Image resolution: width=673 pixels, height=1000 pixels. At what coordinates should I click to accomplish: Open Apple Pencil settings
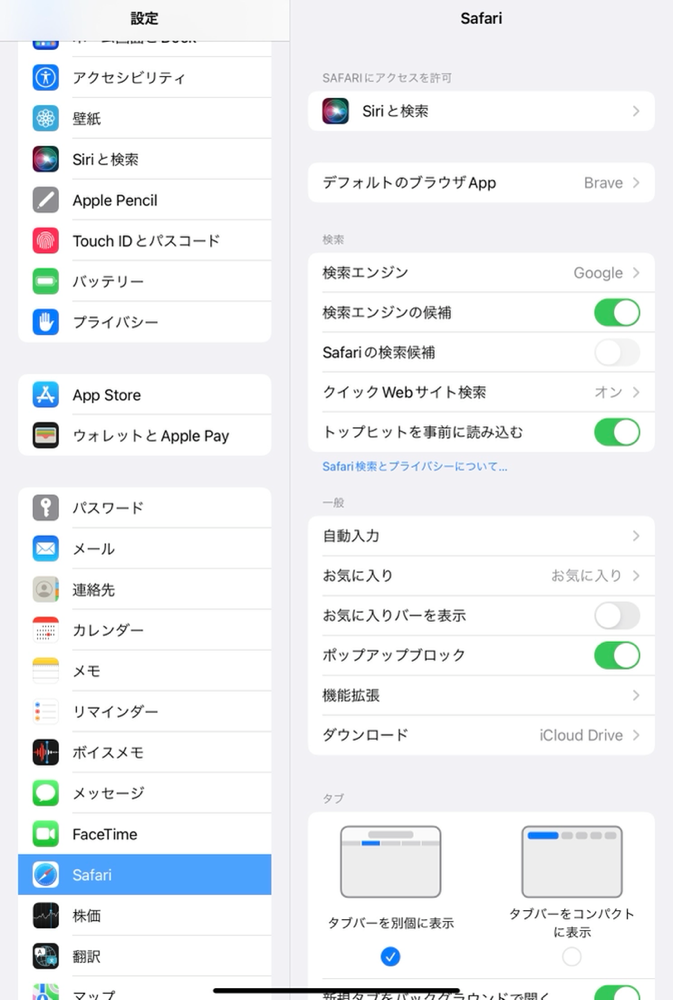[145, 200]
